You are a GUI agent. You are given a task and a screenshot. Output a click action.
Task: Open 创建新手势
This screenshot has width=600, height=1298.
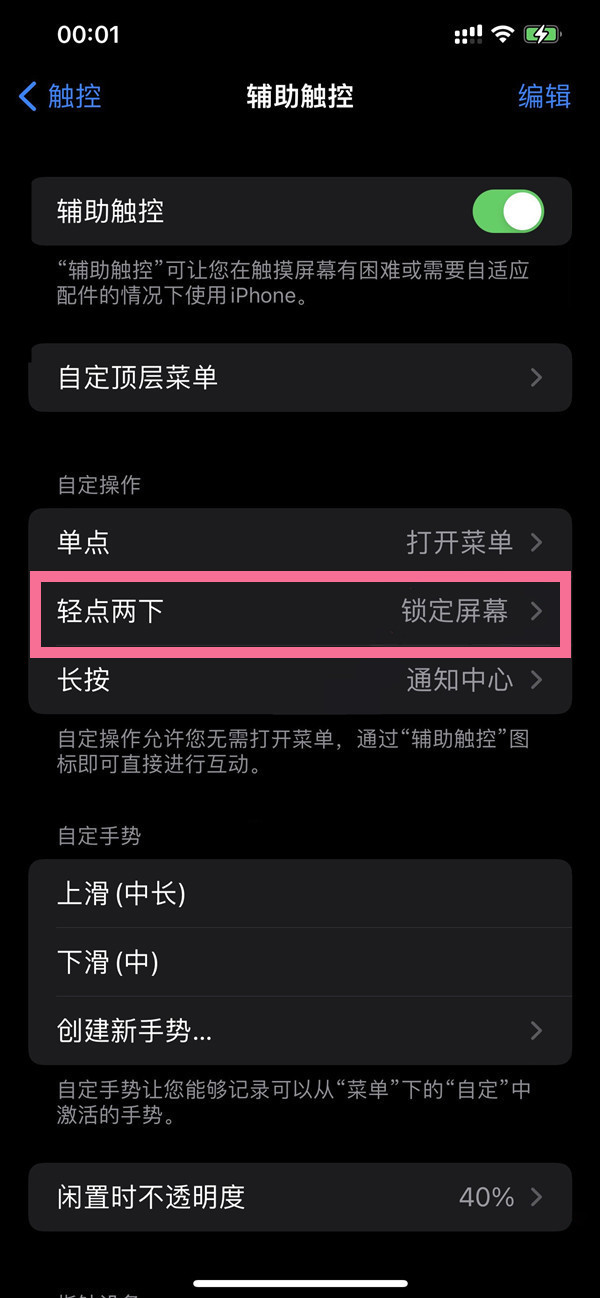pos(300,1031)
